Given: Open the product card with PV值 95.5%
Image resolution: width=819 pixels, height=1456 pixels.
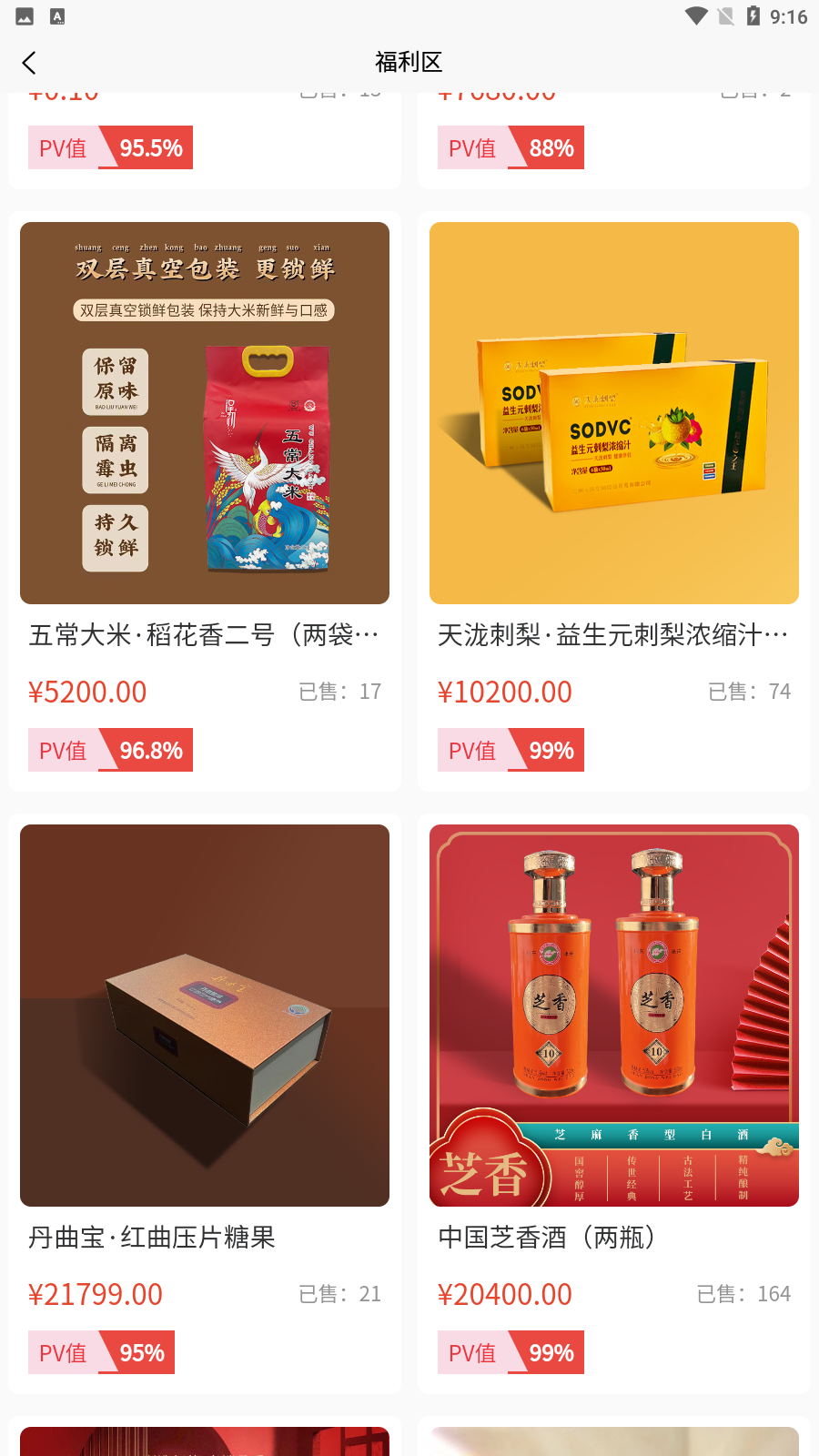Looking at the screenshot, I should click(205, 141).
